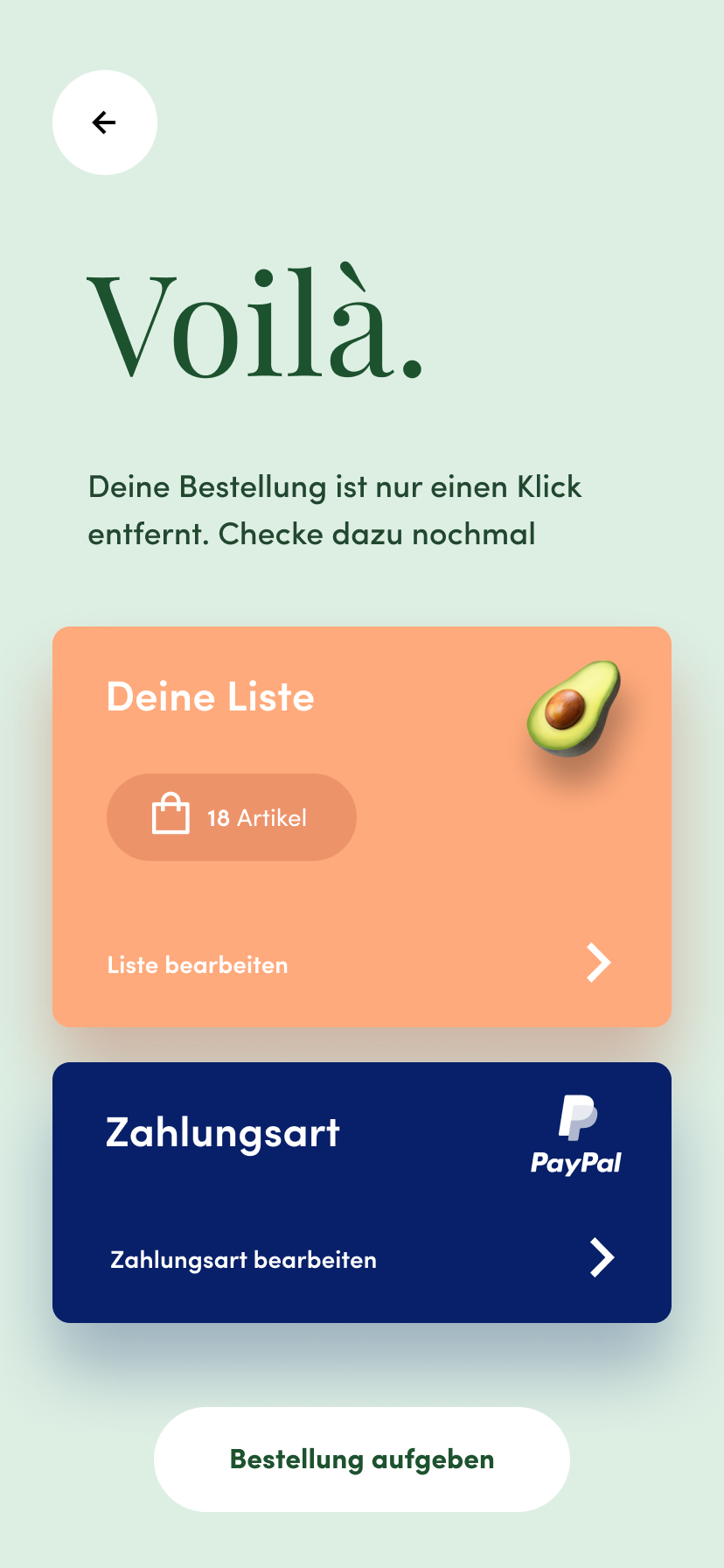The image size is (724, 1568).
Task: Place order with Bestellung aufgeben
Action: coord(362,1459)
